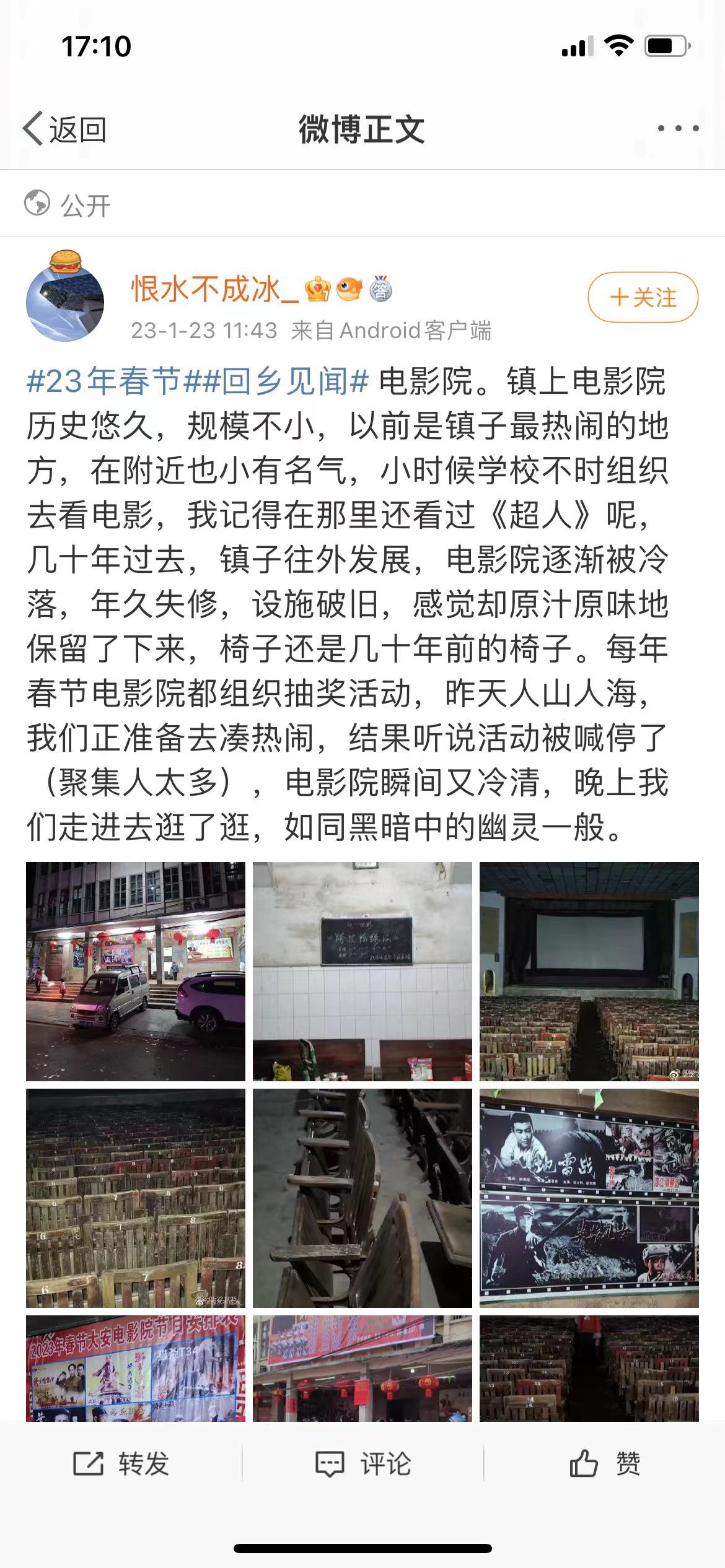View the cinema exterior photo with parked cars
Viewport: 725px width, 1568px height.
(x=136, y=971)
